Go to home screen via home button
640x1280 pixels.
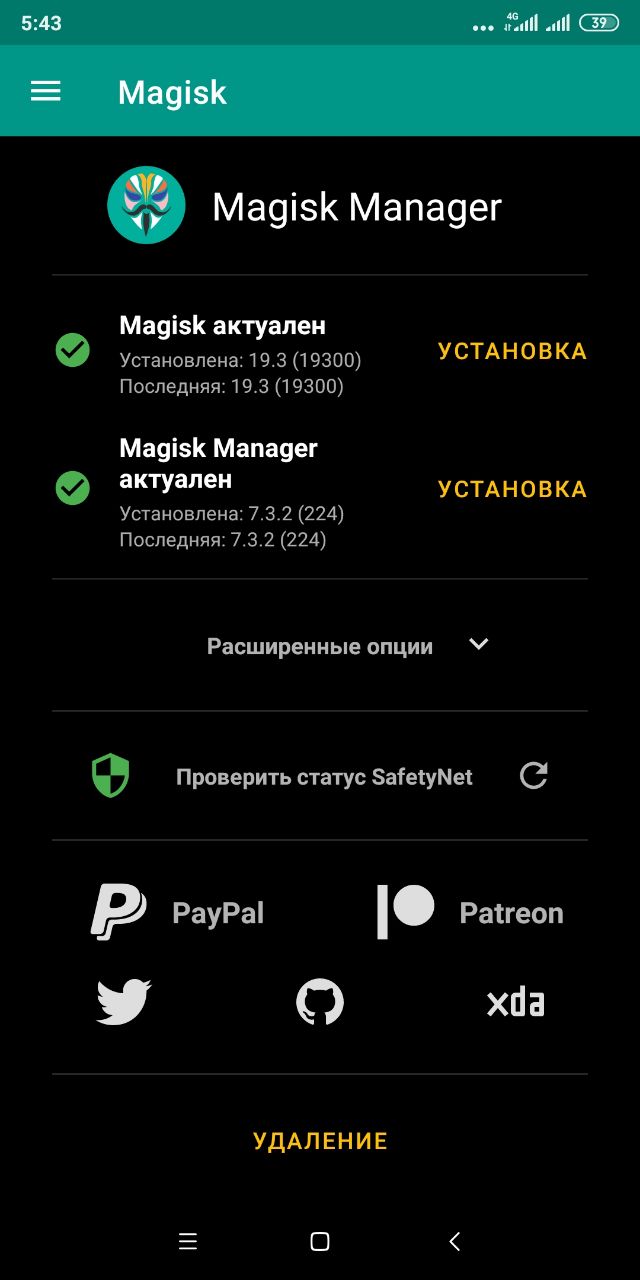320,1242
